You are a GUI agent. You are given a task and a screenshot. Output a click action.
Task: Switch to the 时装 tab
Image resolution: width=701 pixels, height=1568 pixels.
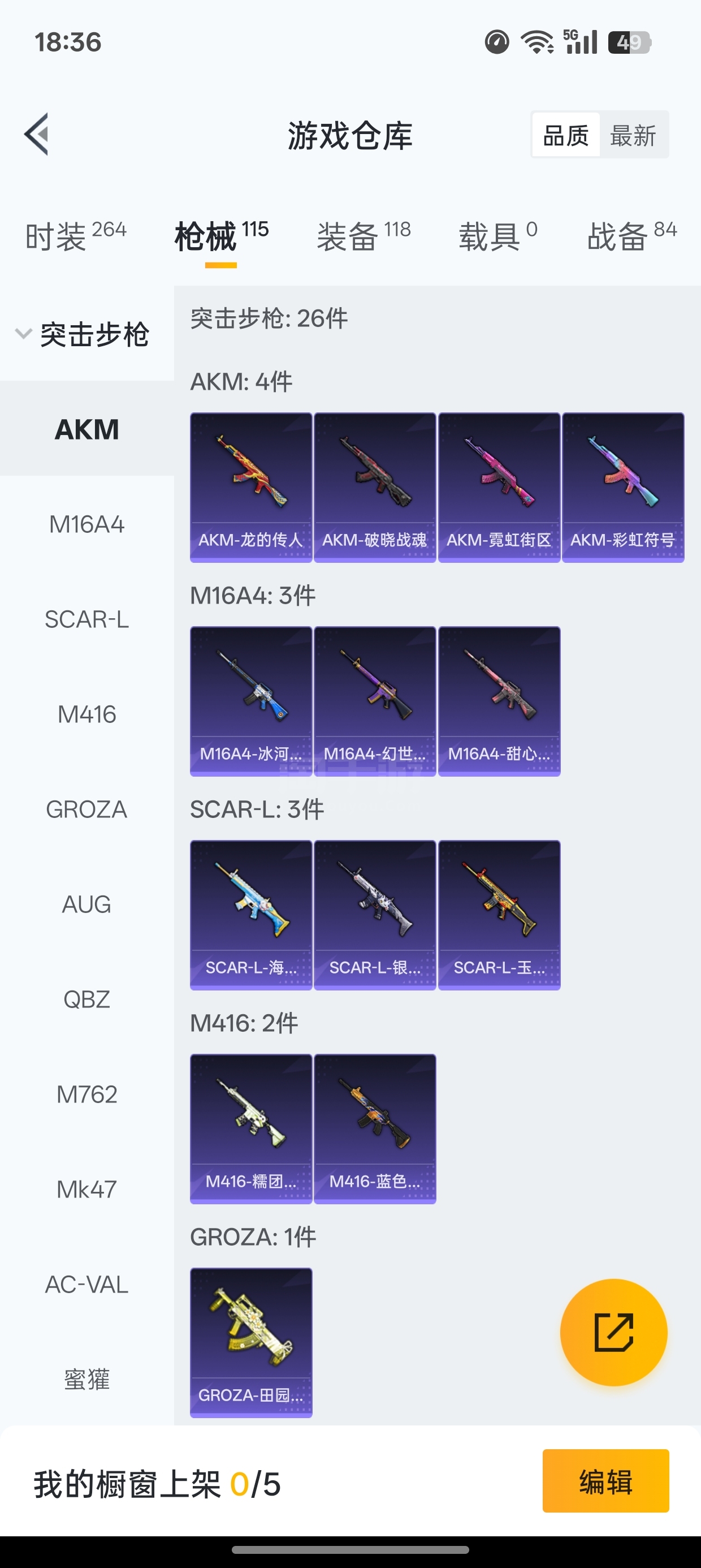(x=75, y=236)
